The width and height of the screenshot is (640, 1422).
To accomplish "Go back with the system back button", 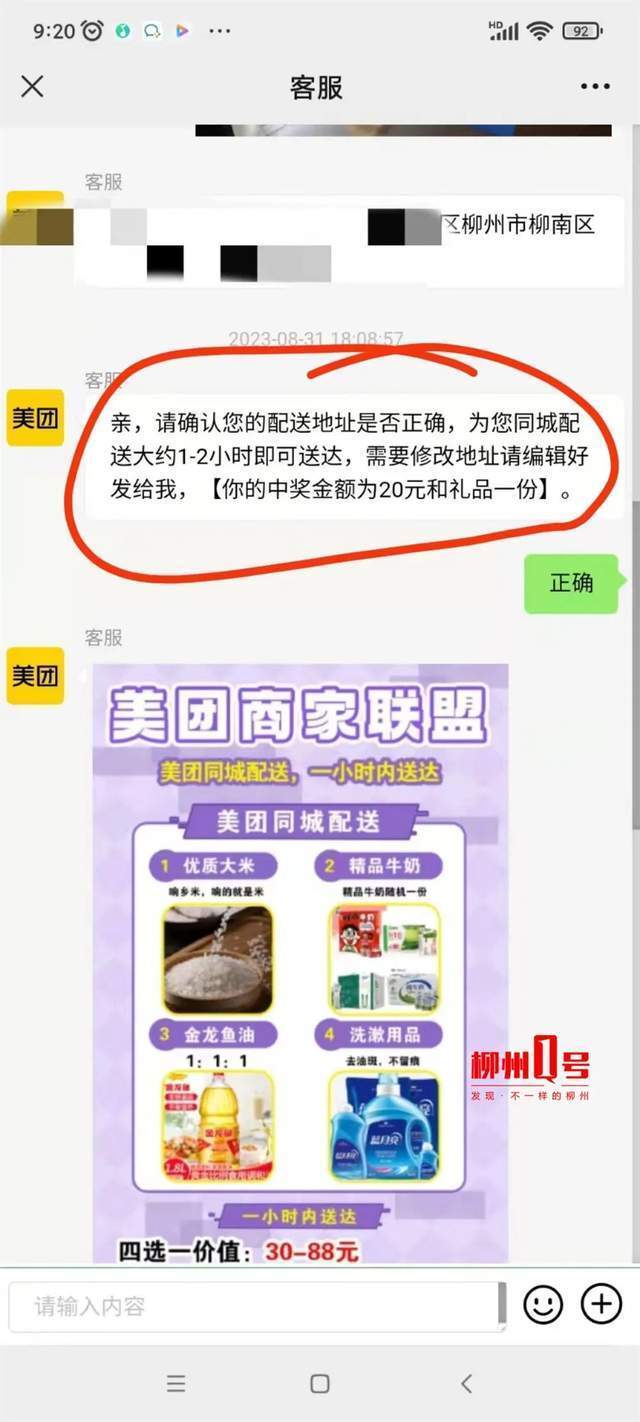I will coord(465,1384).
